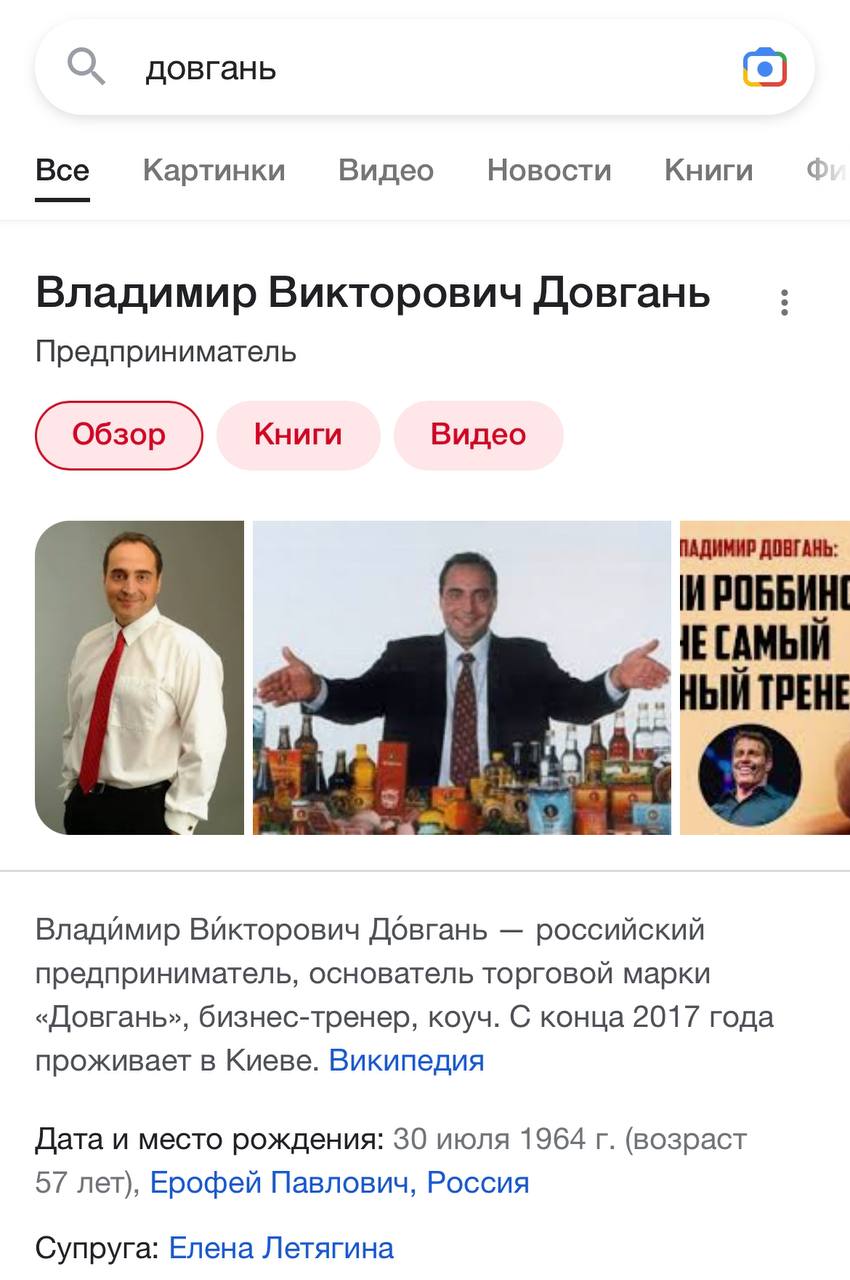850x1280 pixels.
Task: Select the Обзор chip
Action: [x=119, y=435]
